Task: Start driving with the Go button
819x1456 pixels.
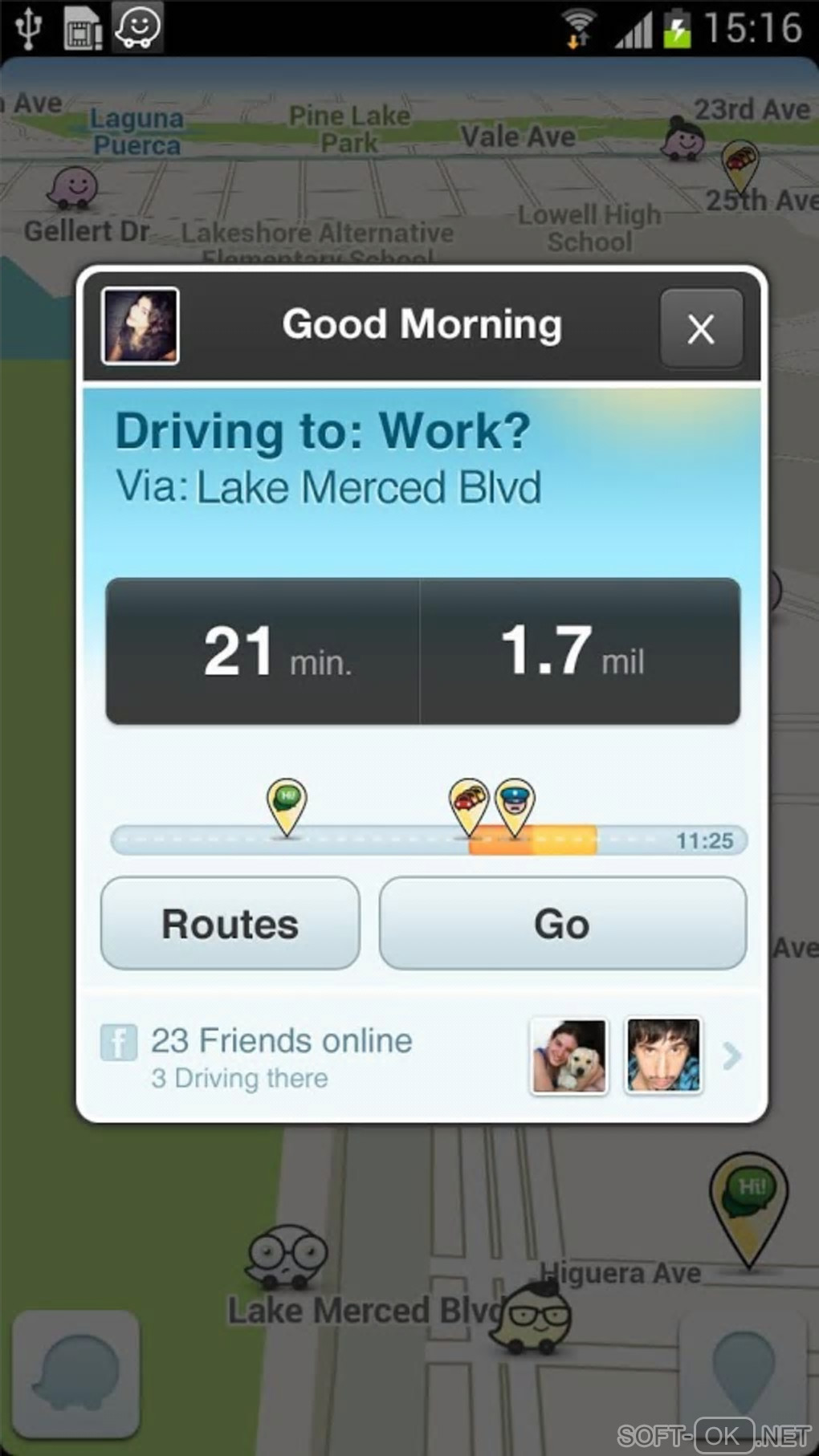Action: pos(562,923)
